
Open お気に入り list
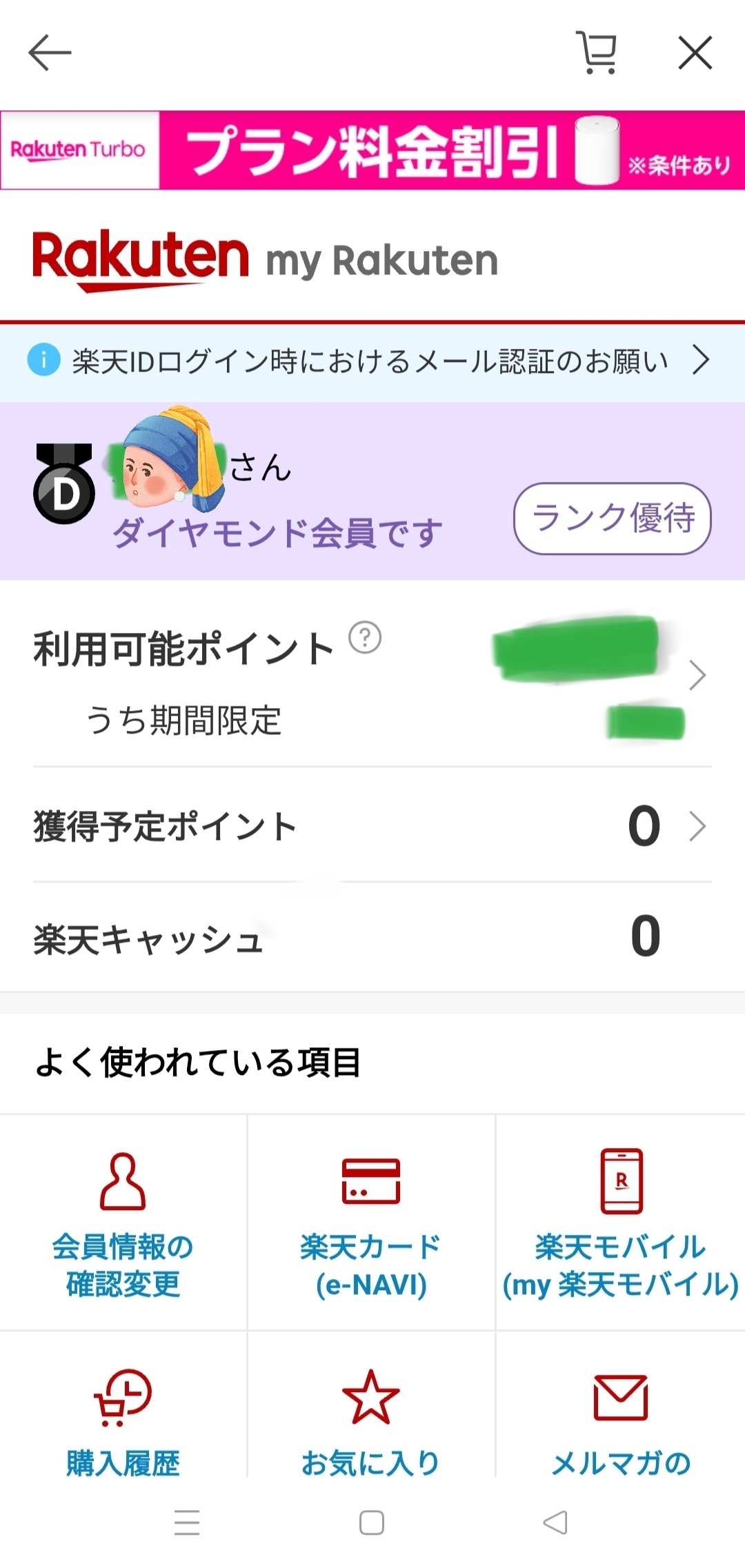point(371,1420)
